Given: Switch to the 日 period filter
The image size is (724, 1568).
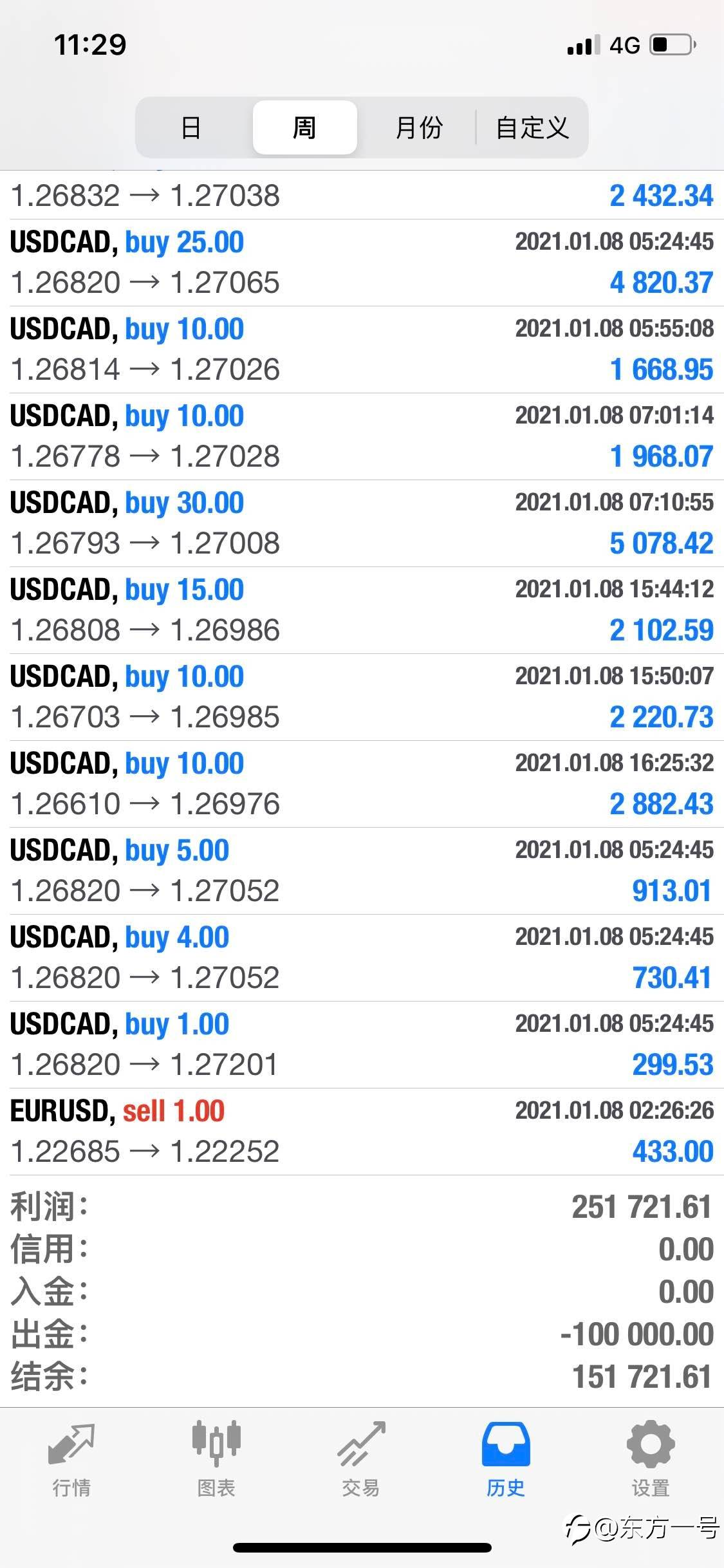Looking at the screenshot, I should click(x=191, y=127).
